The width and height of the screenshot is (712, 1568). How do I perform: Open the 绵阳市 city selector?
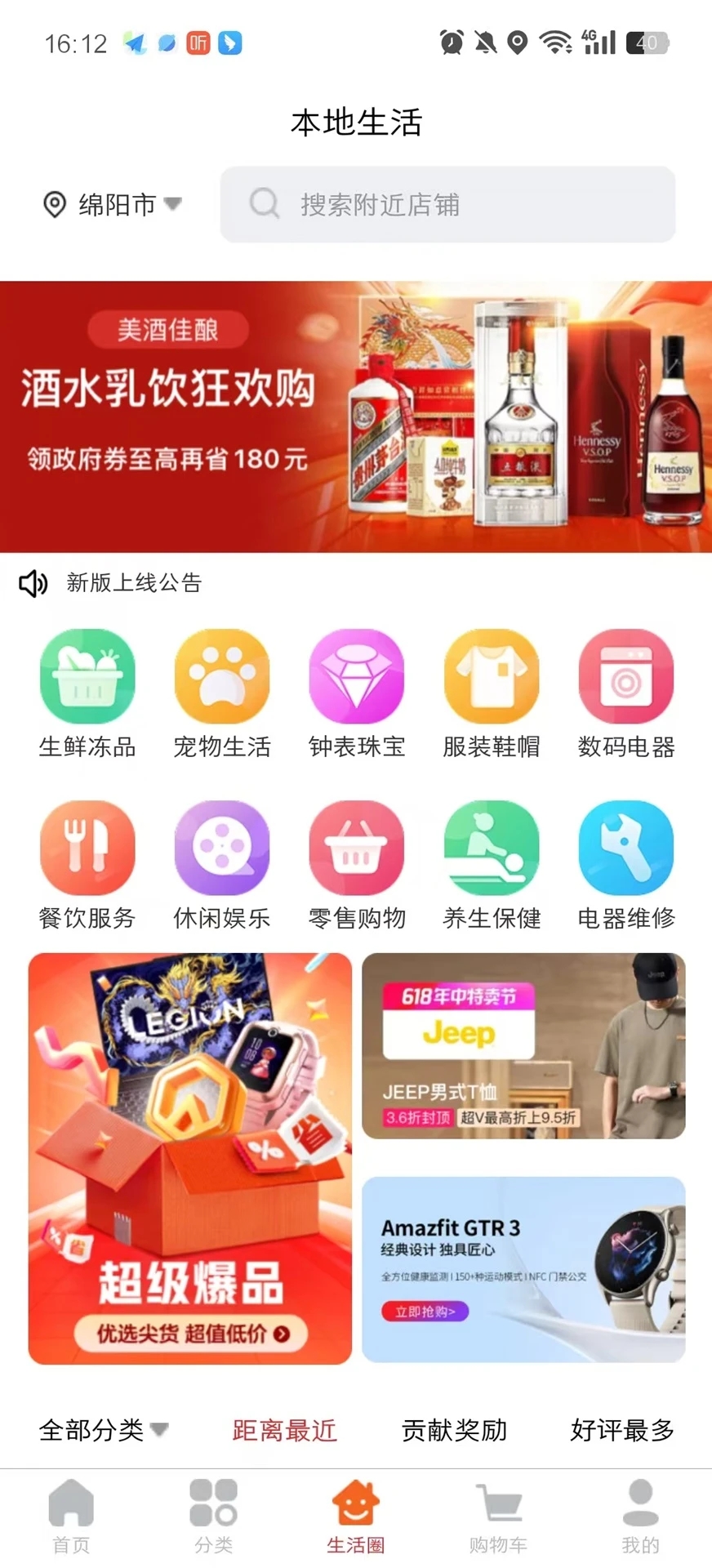112,204
